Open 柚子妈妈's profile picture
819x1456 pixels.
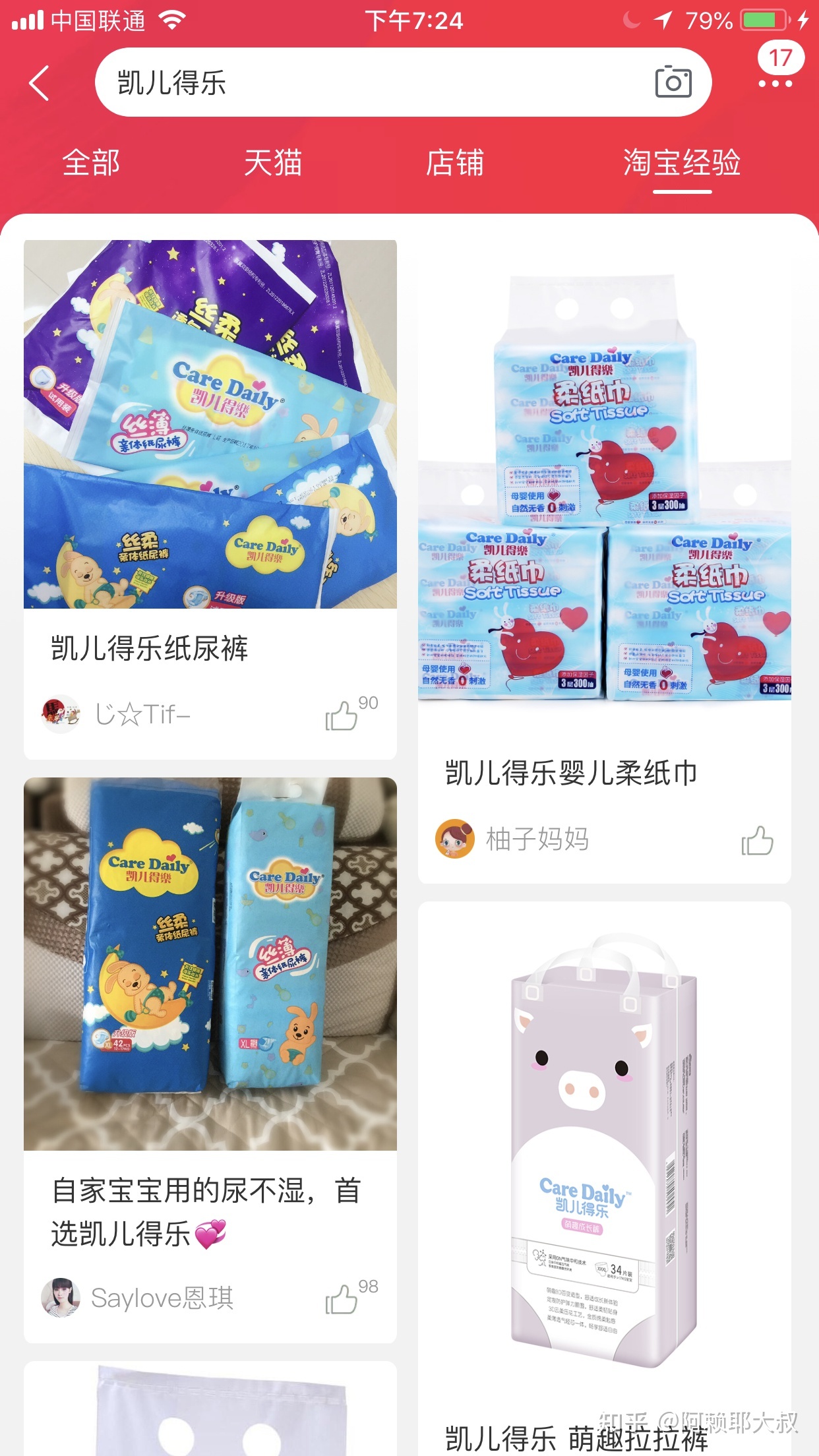[x=453, y=839]
